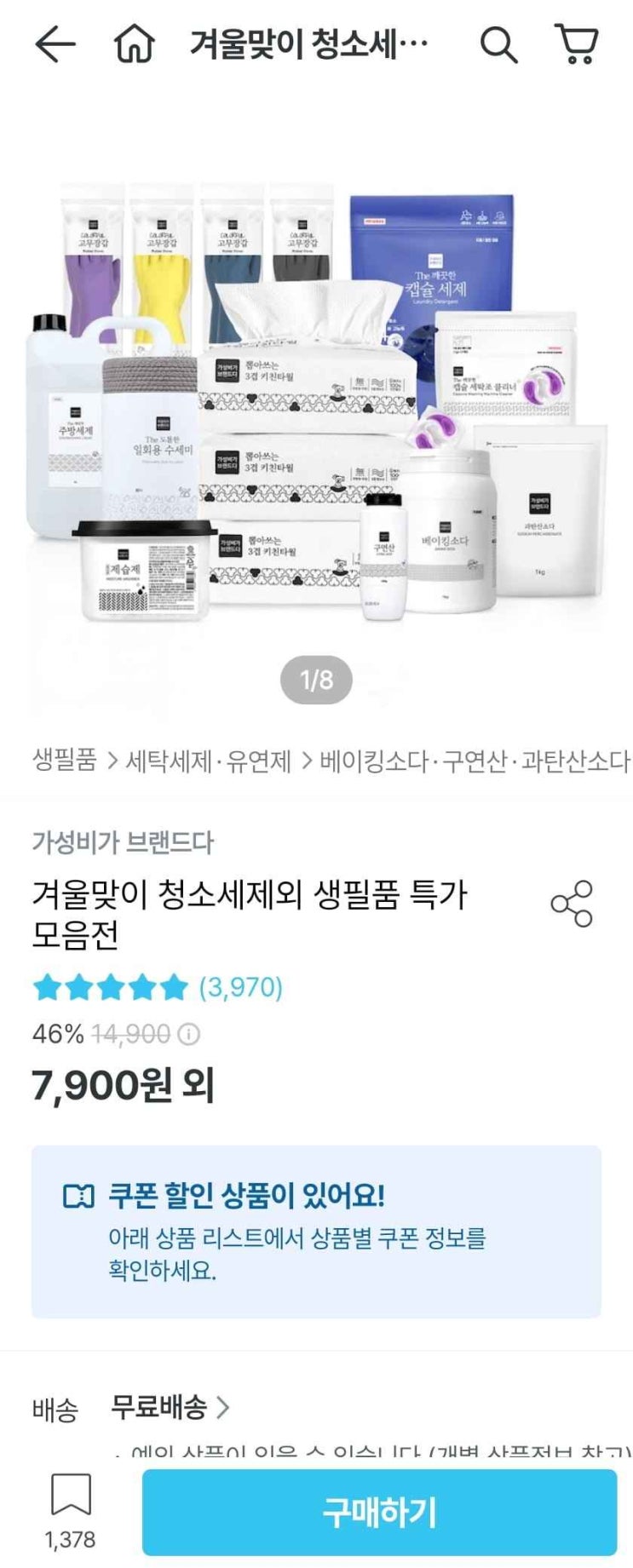Open the shopping cart
This screenshot has height=1568, width=633.
pyautogui.click(x=577, y=44)
